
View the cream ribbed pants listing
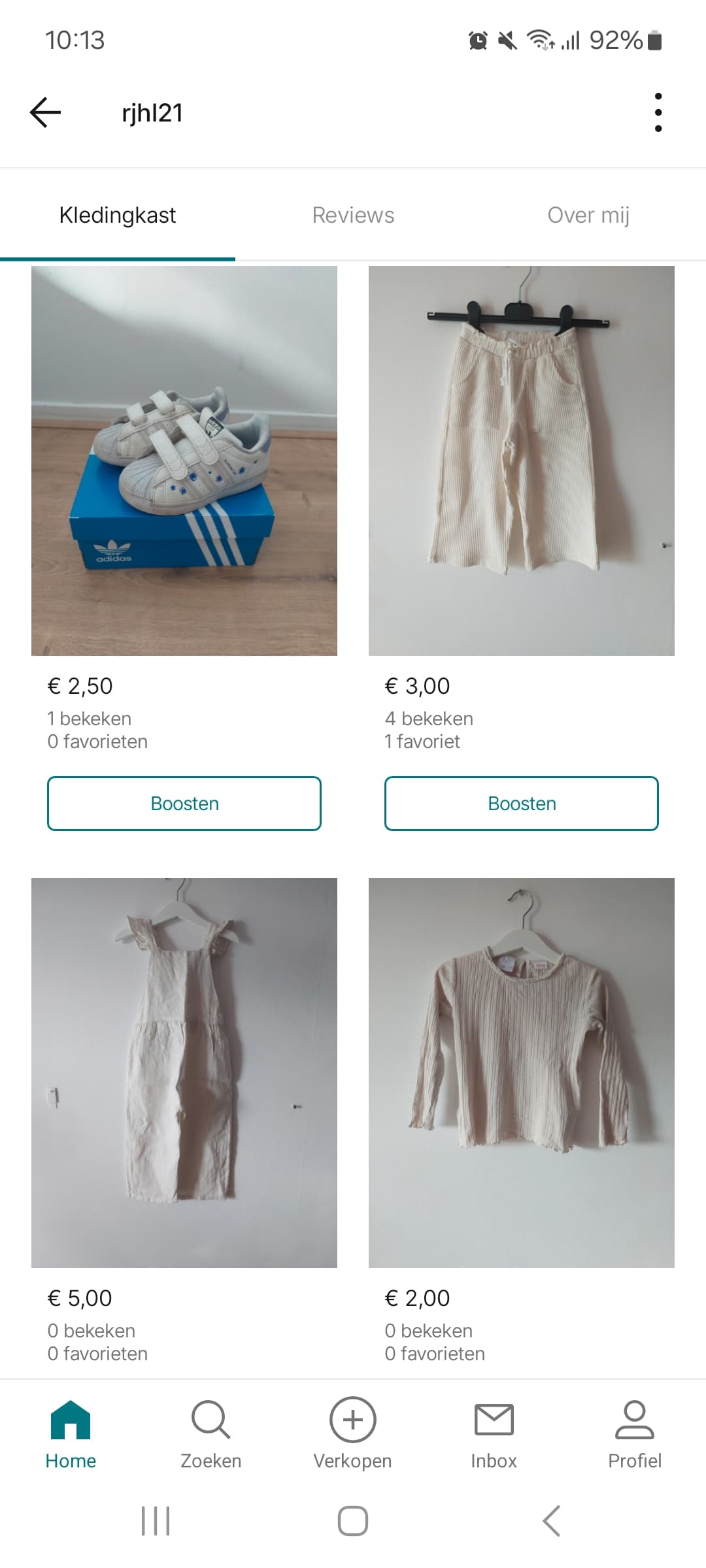(x=521, y=461)
